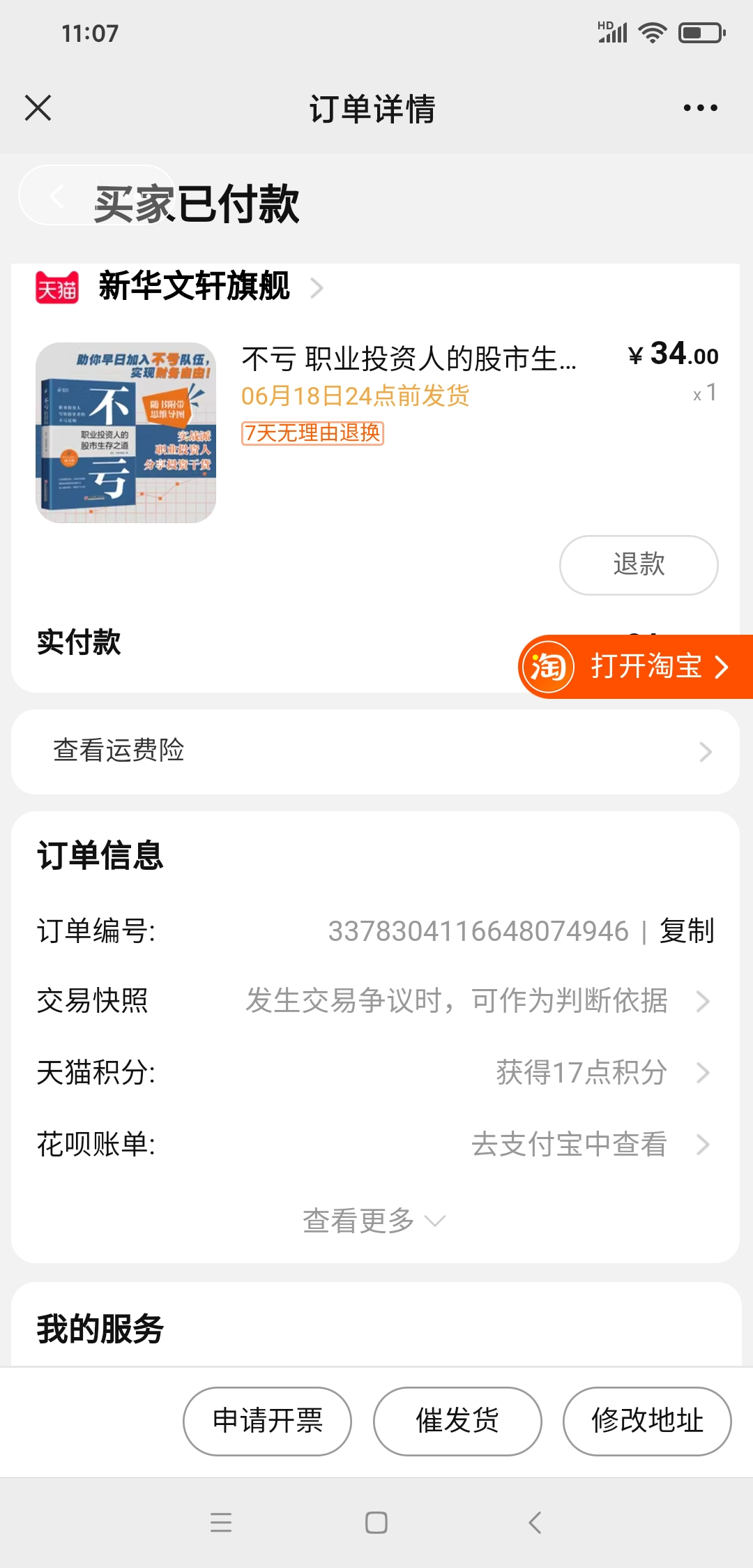Close the order details page
Screen dimensions: 753x1568
click(38, 108)
